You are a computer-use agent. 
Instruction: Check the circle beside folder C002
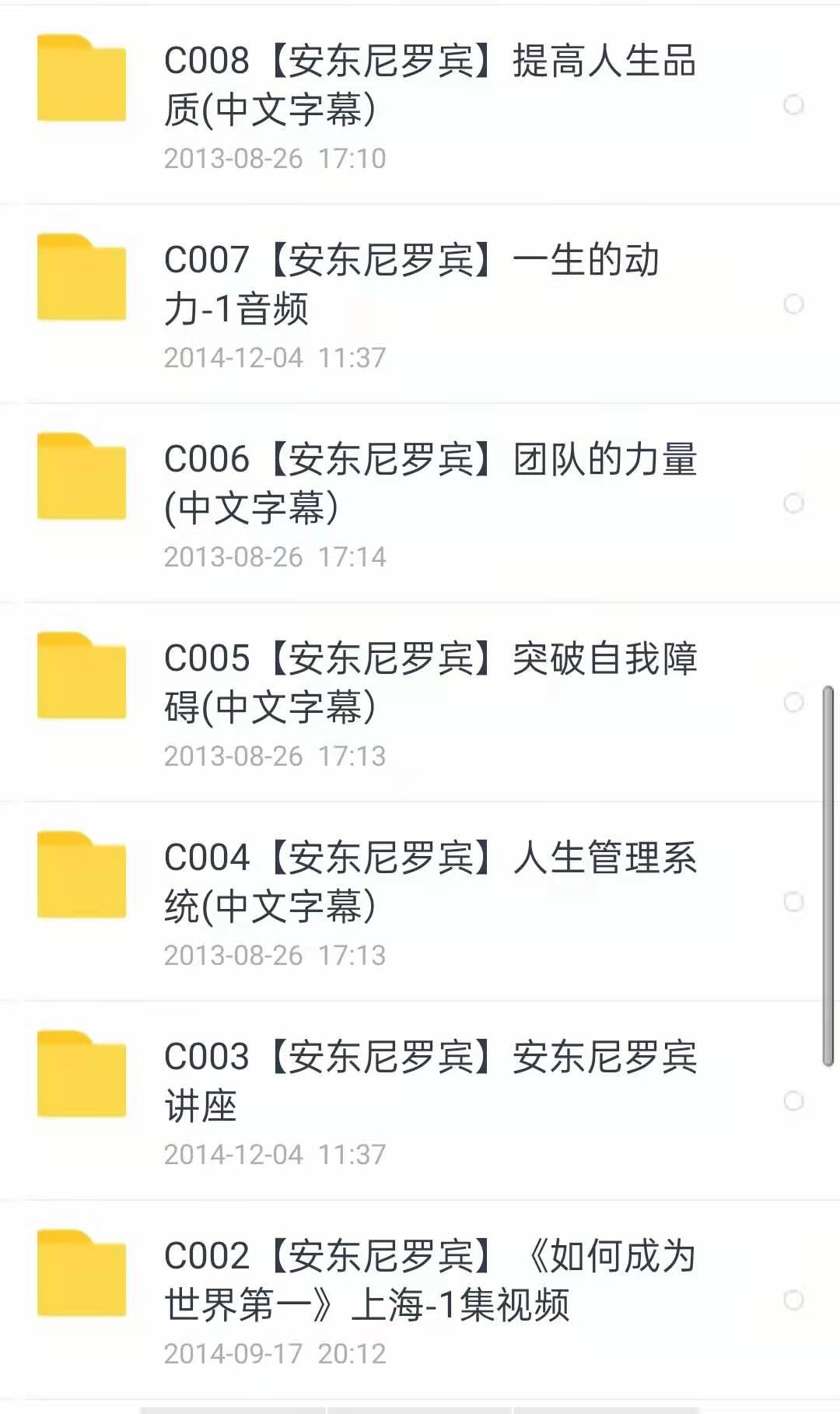(793, 1300)
